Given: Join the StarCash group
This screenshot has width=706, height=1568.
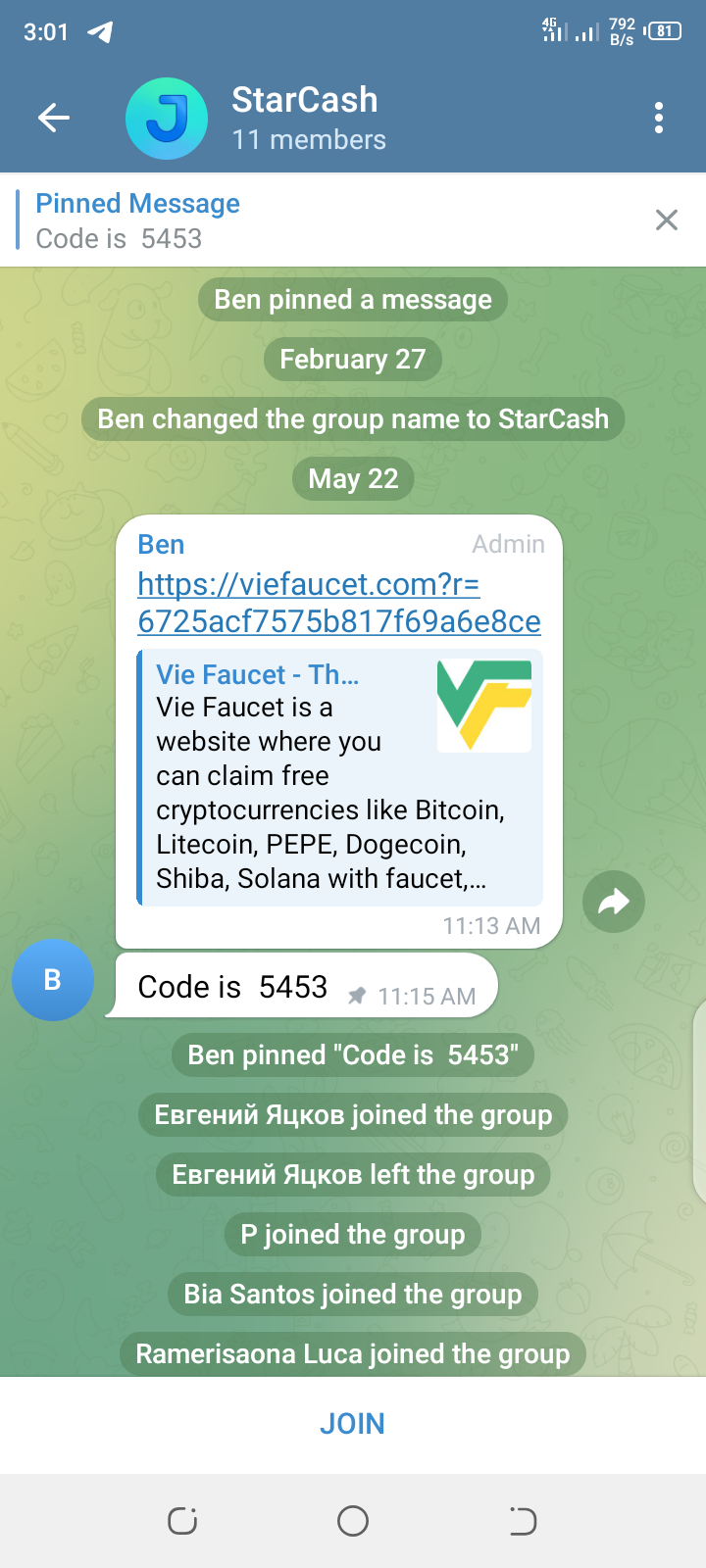Looking at the screenshot, I should tap(352, 1423).
